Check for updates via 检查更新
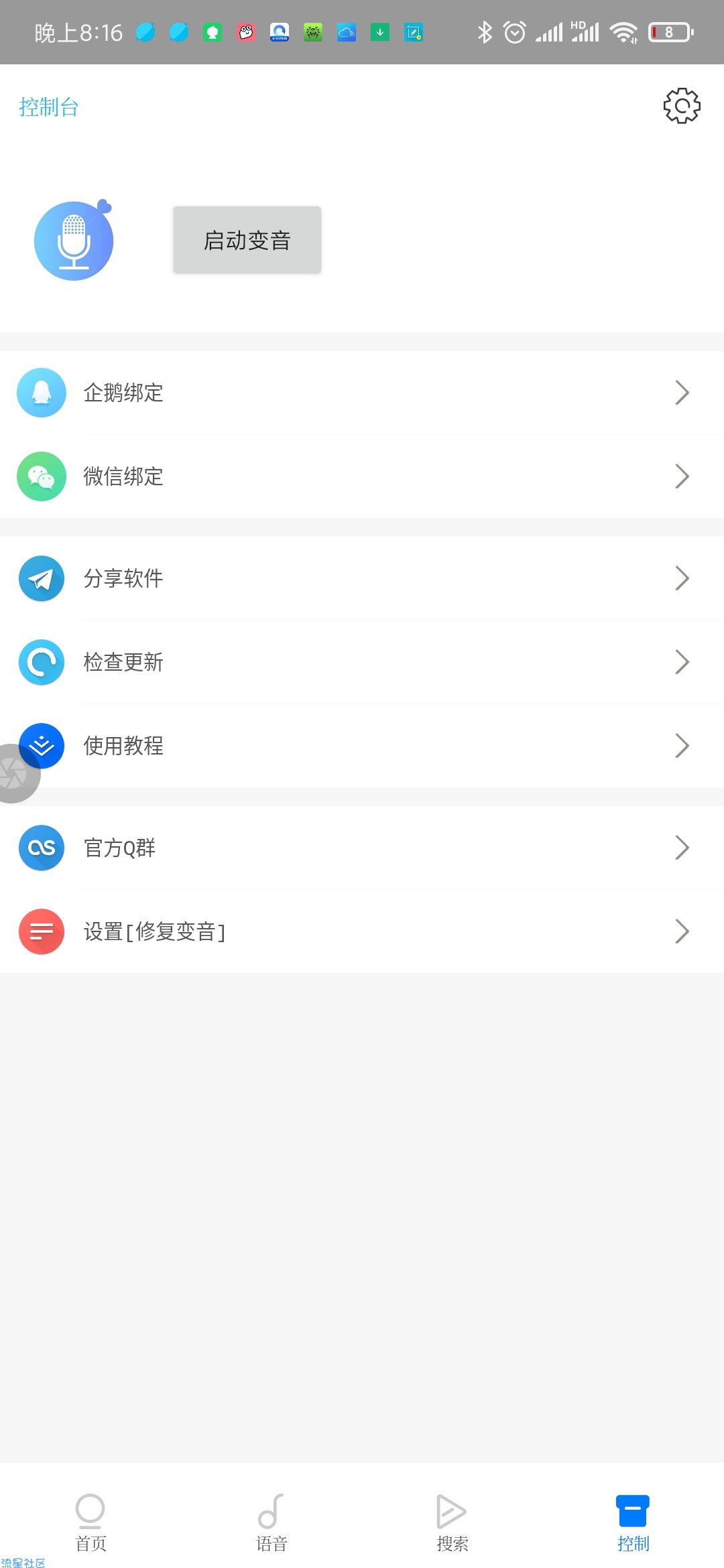This screenshot has height=1568, width=724. click(362, 662)
